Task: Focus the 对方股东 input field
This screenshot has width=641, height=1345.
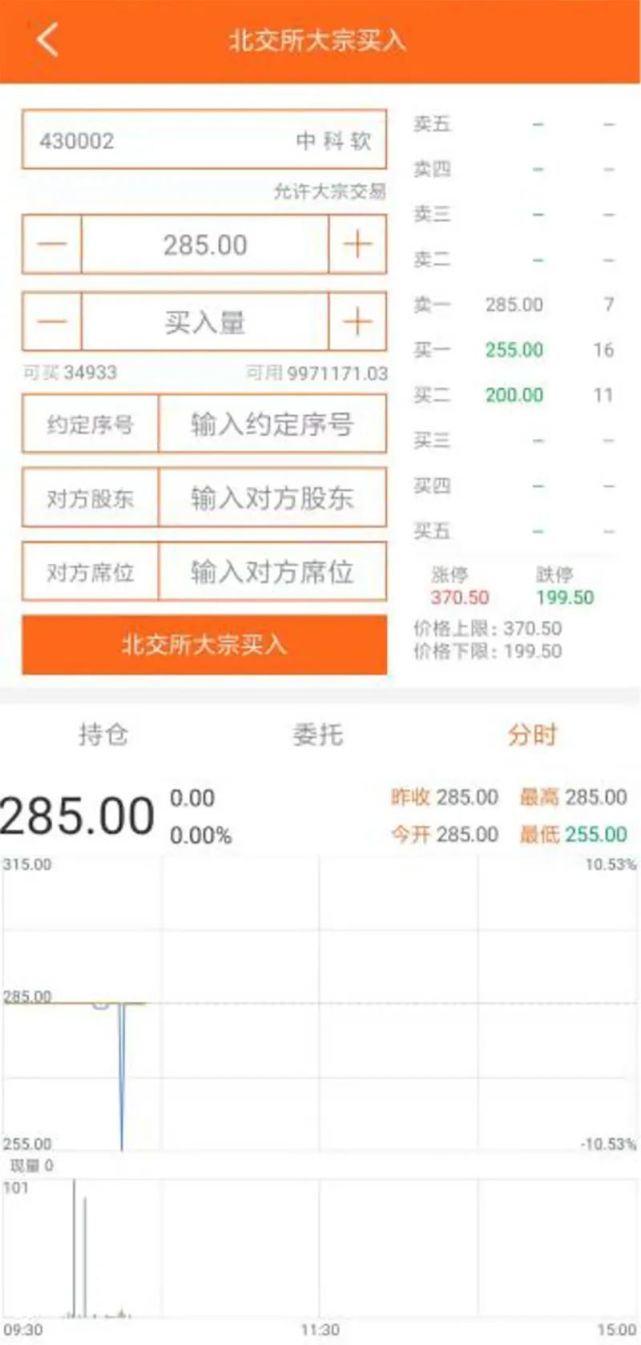Action: [272, 498]
